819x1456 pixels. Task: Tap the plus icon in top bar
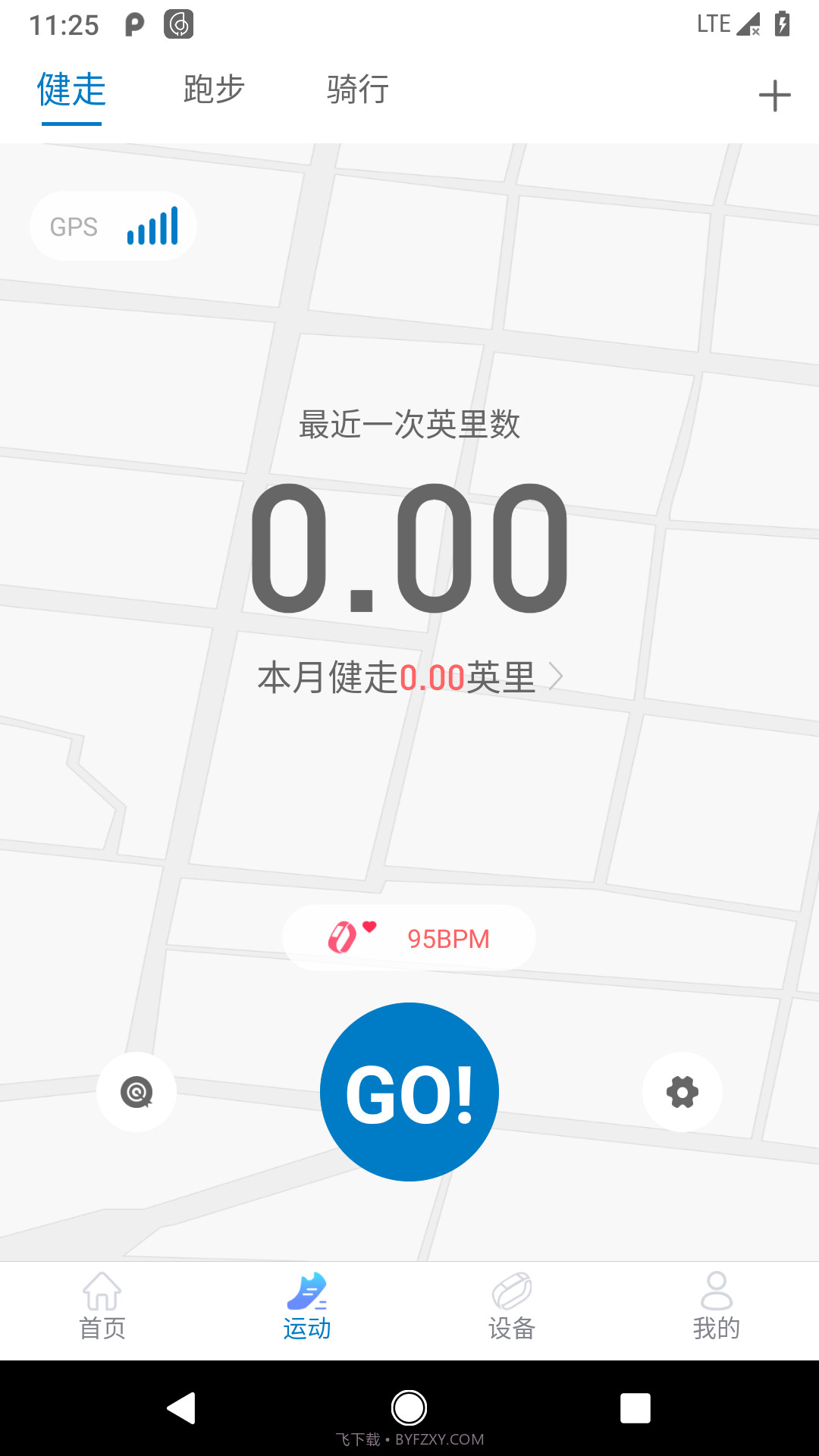coord(774,94)
